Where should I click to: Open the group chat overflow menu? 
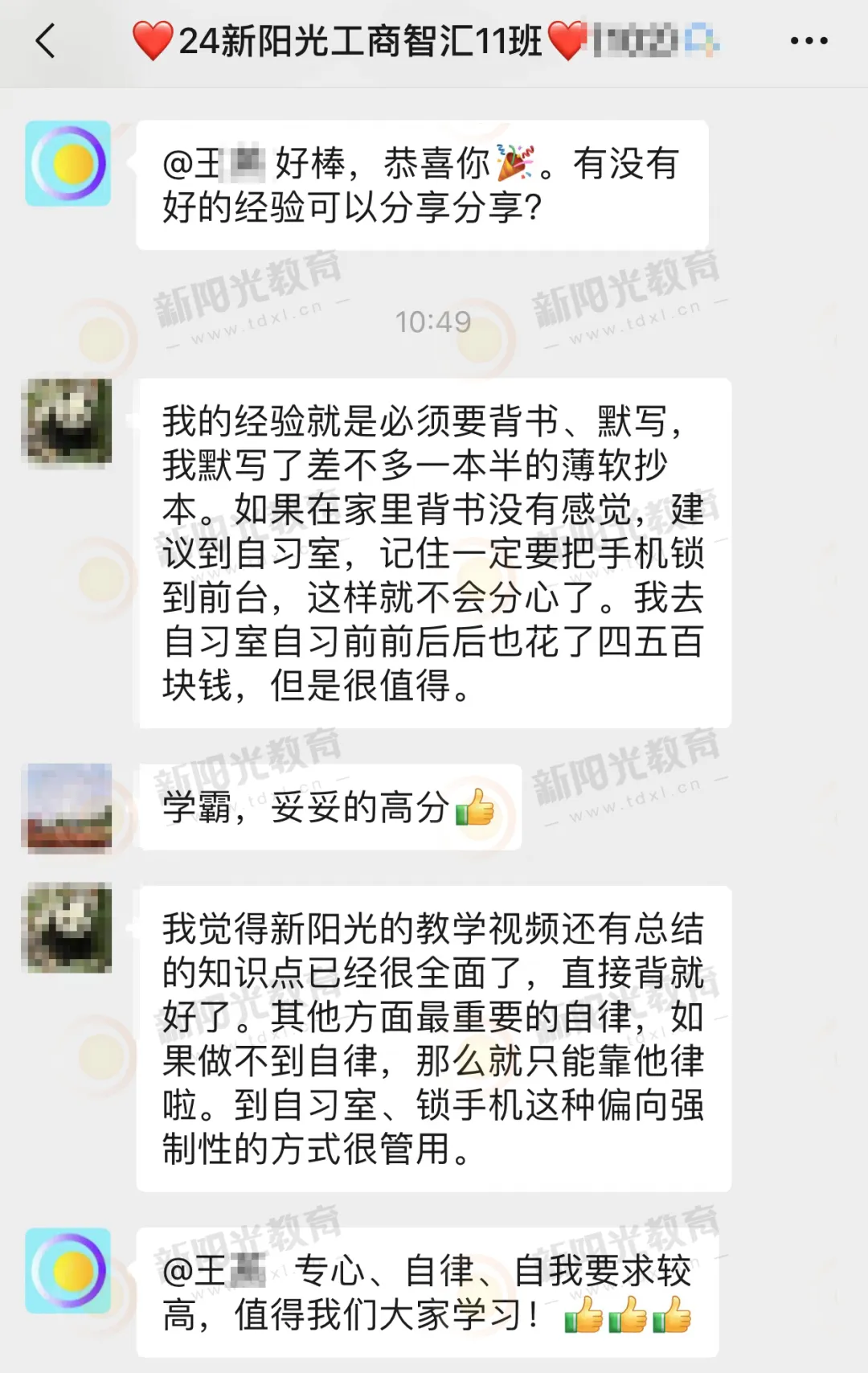click(x=809, y=41)
